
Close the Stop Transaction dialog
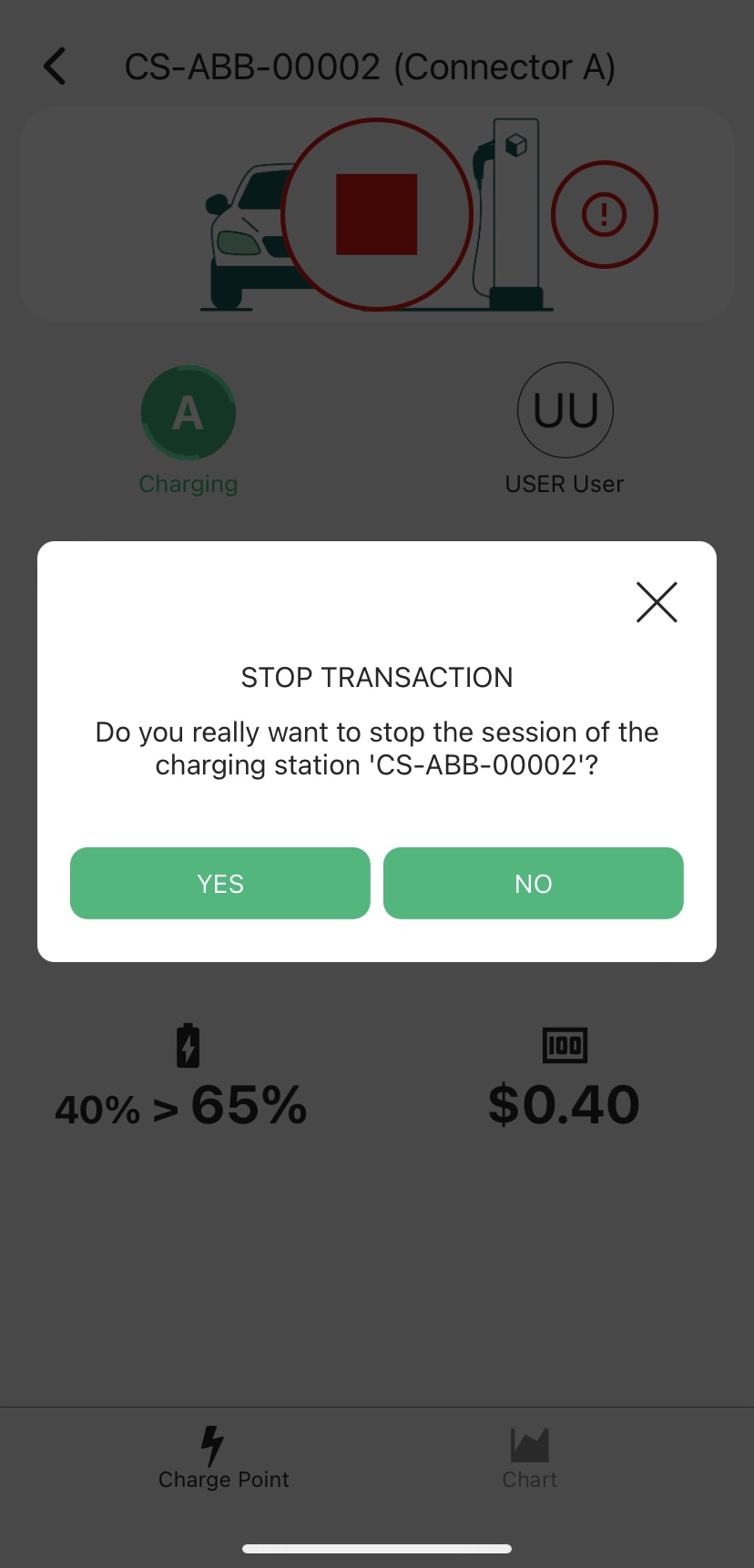coord(657,602)
